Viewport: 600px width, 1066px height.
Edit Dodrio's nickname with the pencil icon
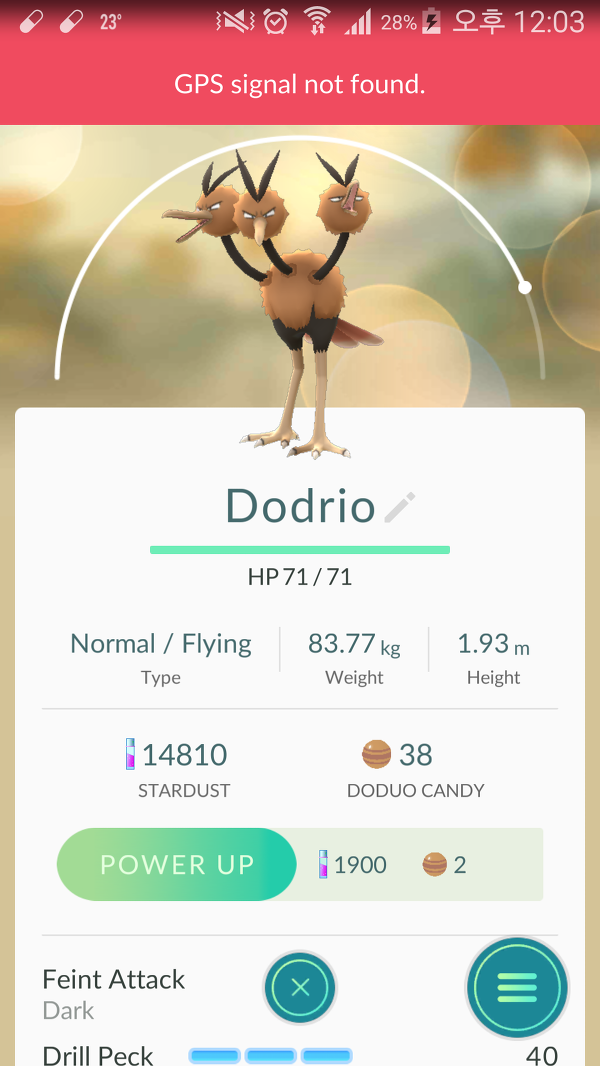pos(400,507)
